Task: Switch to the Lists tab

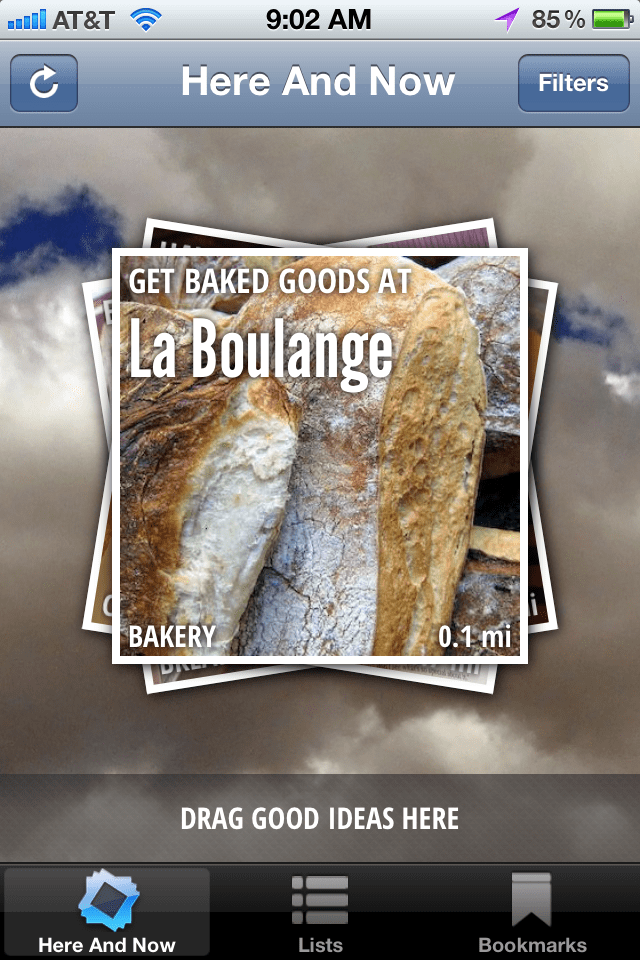Action: pos(320,912)
